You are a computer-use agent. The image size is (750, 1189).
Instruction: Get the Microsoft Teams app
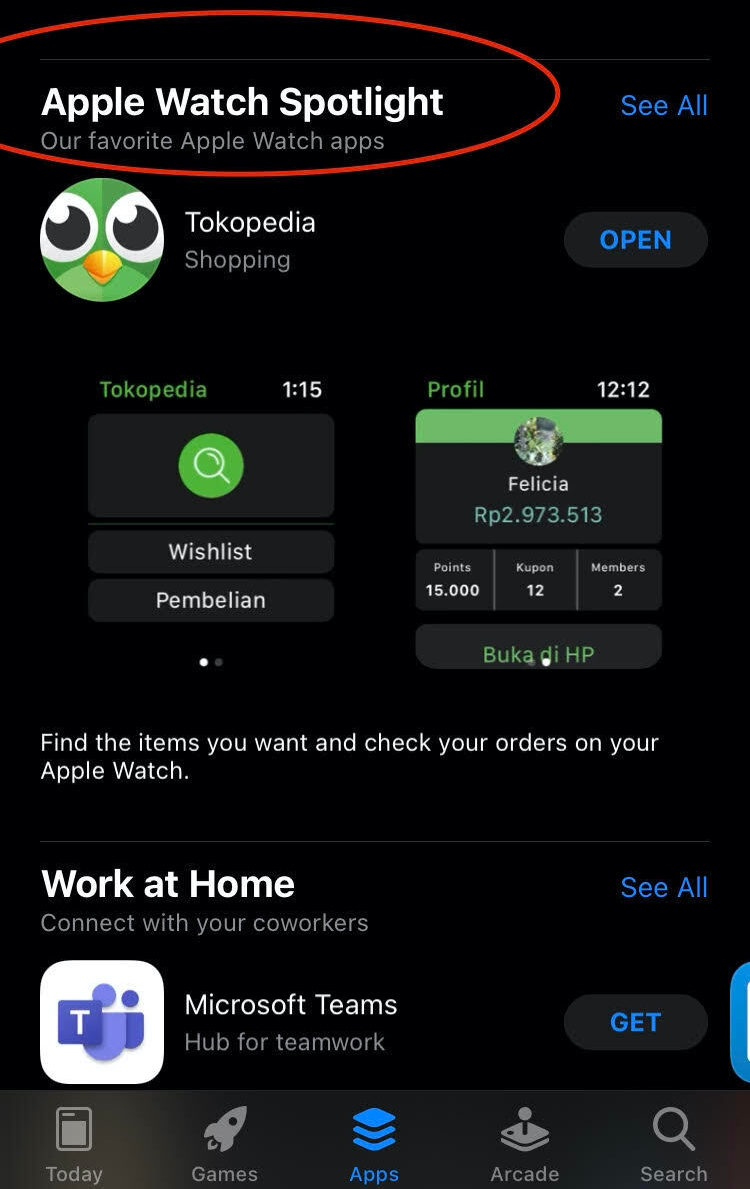[635, 1022]
